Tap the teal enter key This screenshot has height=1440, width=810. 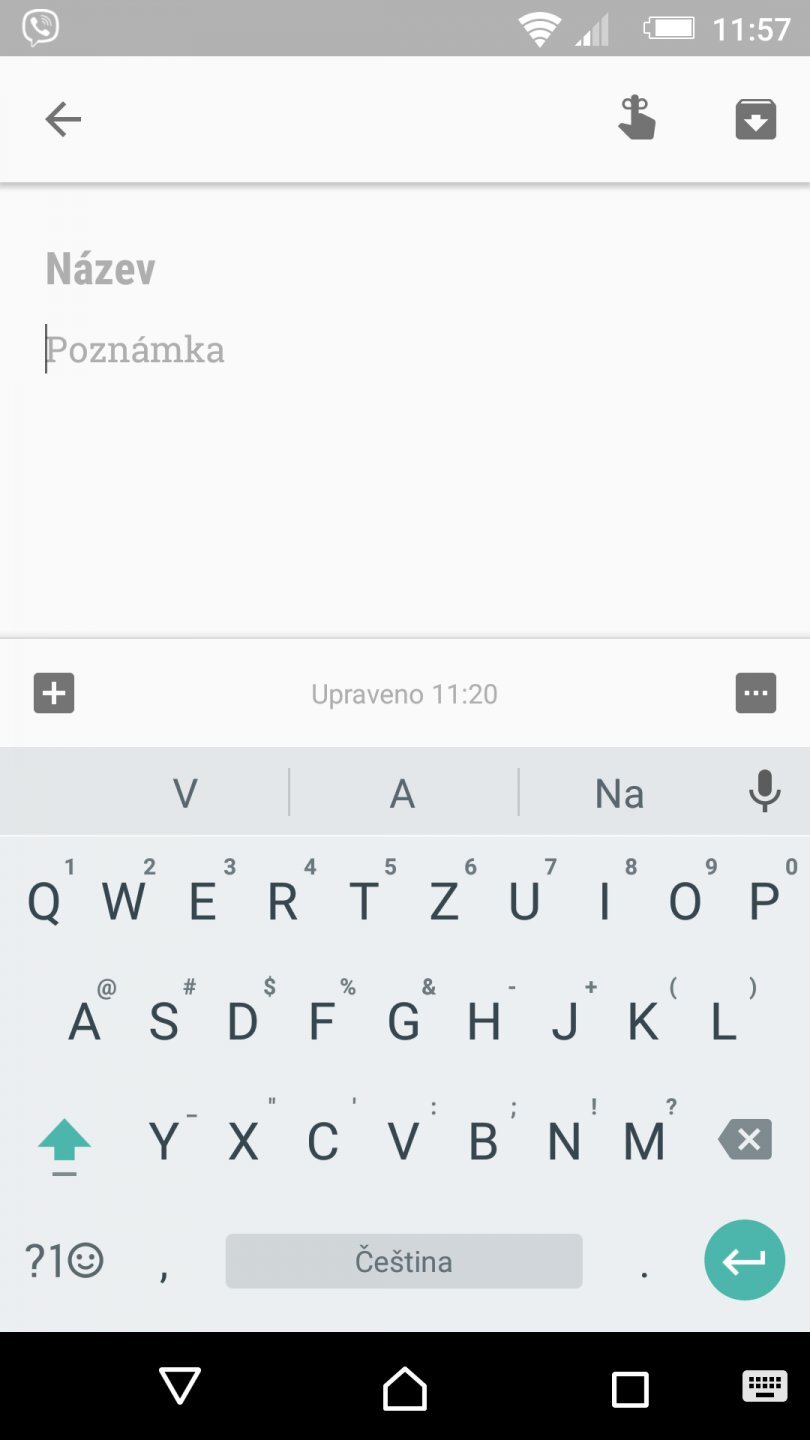tap(744, 1260)
